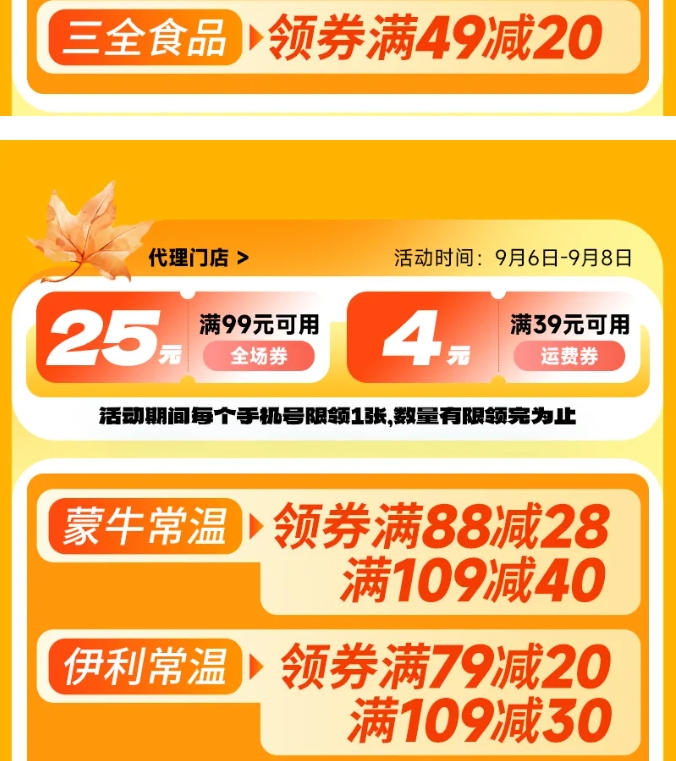
Task: Open the 三全食品 满49减20 coupon banner
Action: tap(337, 40)
